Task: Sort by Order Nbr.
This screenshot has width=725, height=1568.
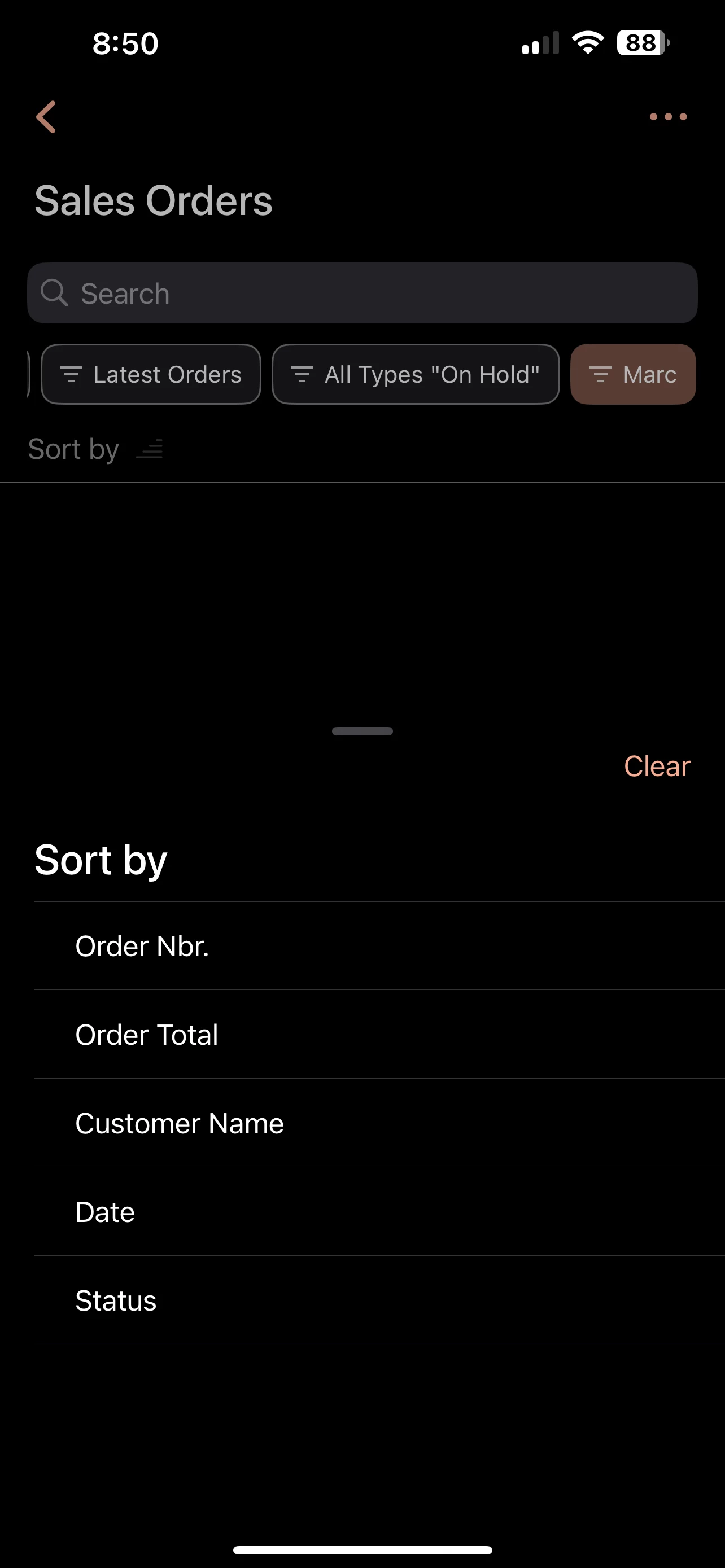Action: pos(142,946)
